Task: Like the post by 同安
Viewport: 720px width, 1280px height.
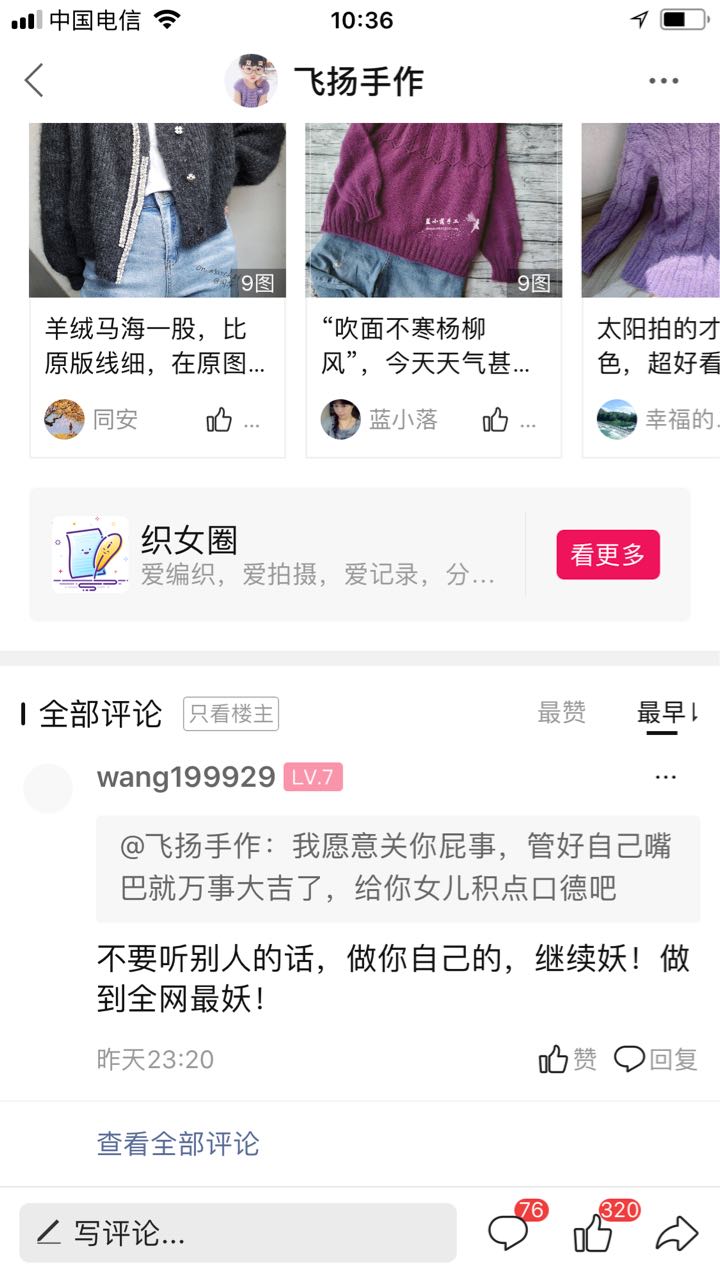Action: [x=219, y=421]
